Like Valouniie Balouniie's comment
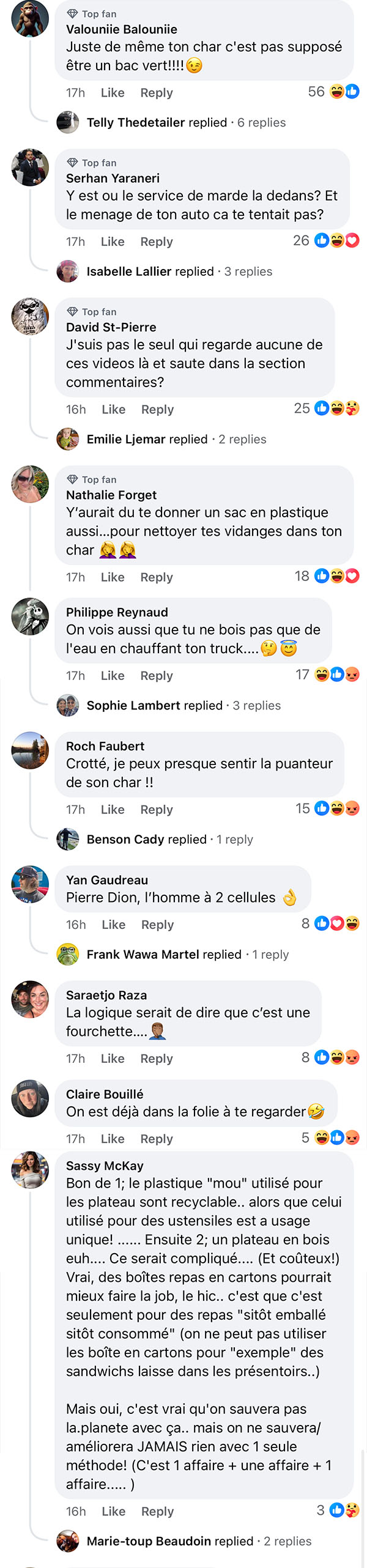This screenshot has width=367, height=1568. coord(113,92)
